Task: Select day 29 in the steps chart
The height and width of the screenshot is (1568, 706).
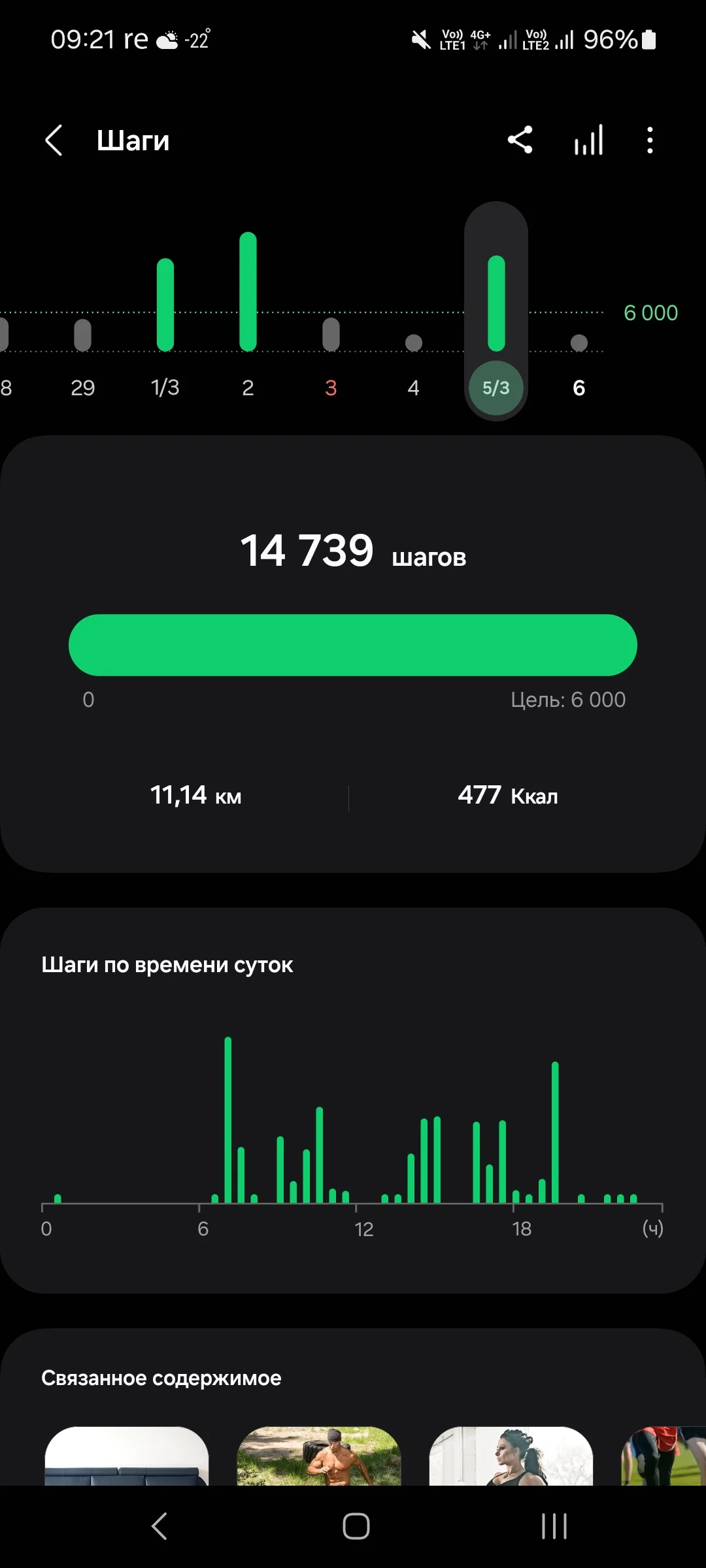Action: coord(83,387)
